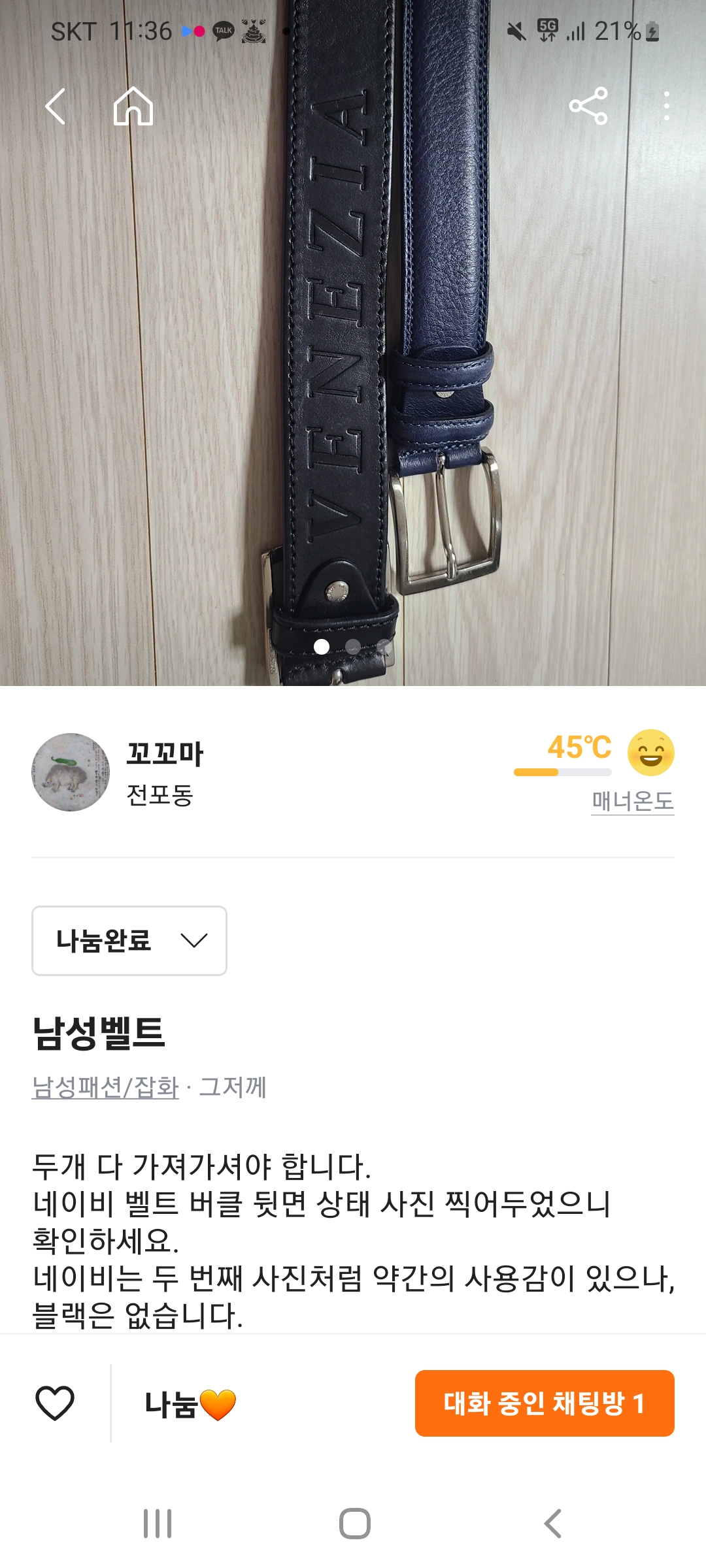The image size is (706, 1568).
Task: Go back using the top-left arrow
Action: [x=56, y=106]
